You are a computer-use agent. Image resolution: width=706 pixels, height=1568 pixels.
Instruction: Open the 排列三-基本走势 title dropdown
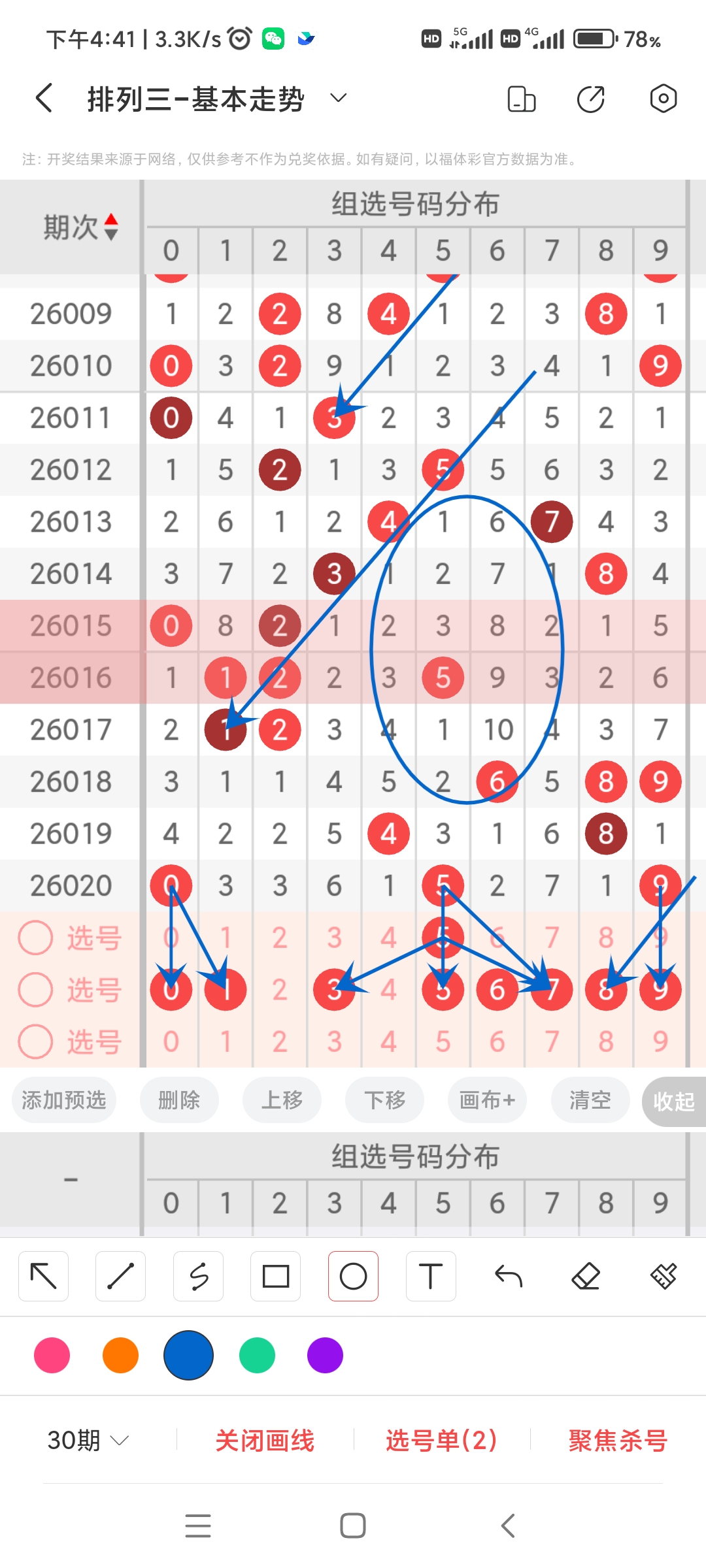337,98
